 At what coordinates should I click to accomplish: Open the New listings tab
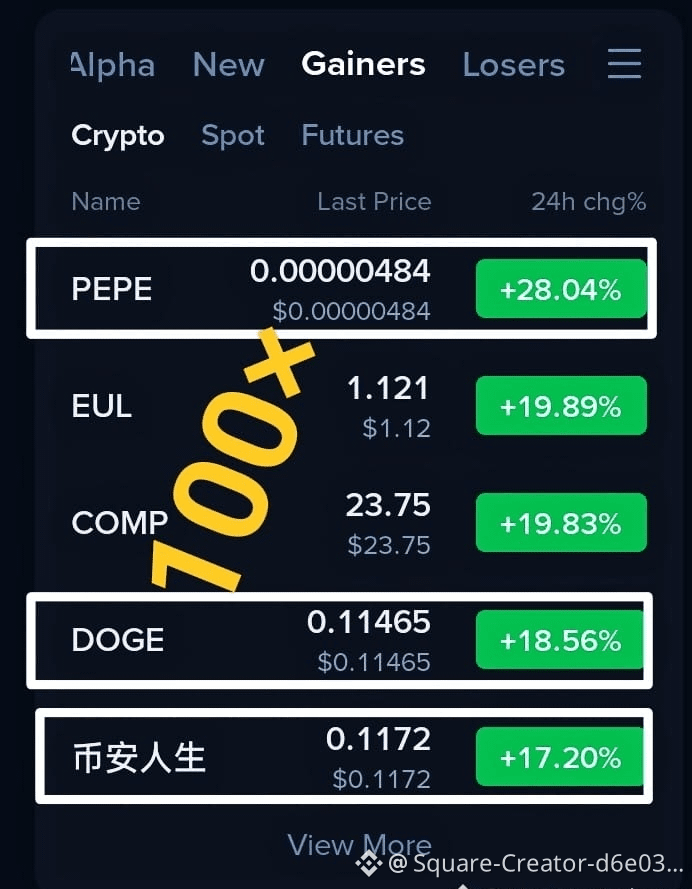click(228, 65)
